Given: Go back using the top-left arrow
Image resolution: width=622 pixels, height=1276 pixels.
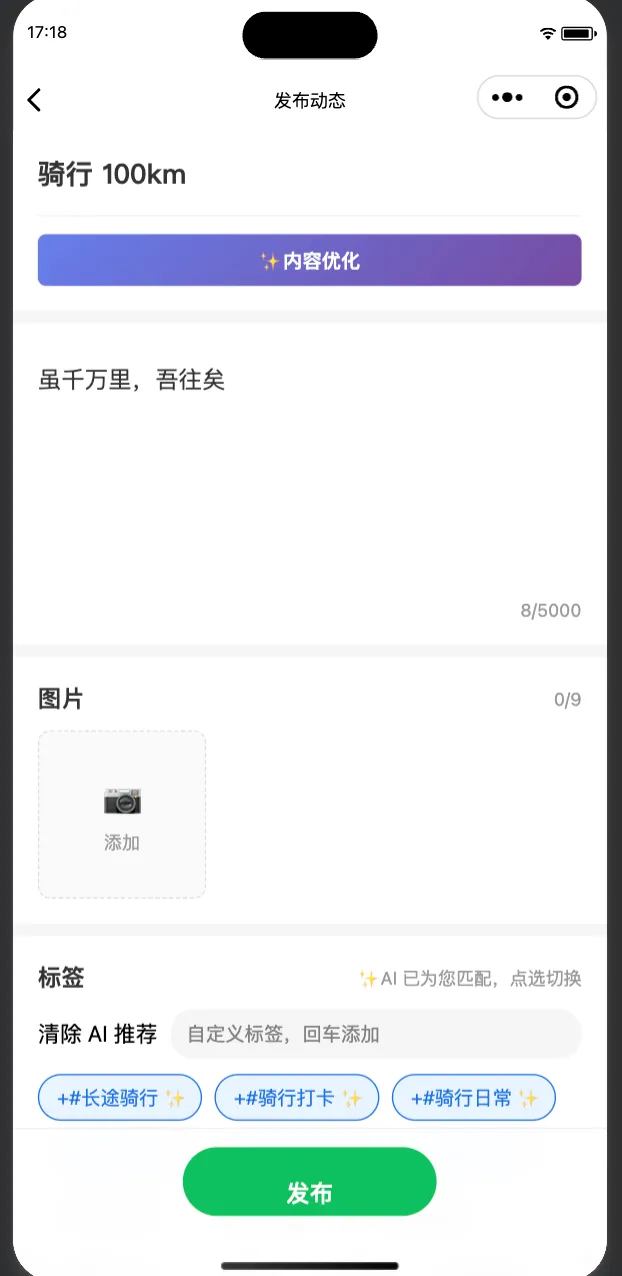Looking at the screenshot, I should (35, 99).
